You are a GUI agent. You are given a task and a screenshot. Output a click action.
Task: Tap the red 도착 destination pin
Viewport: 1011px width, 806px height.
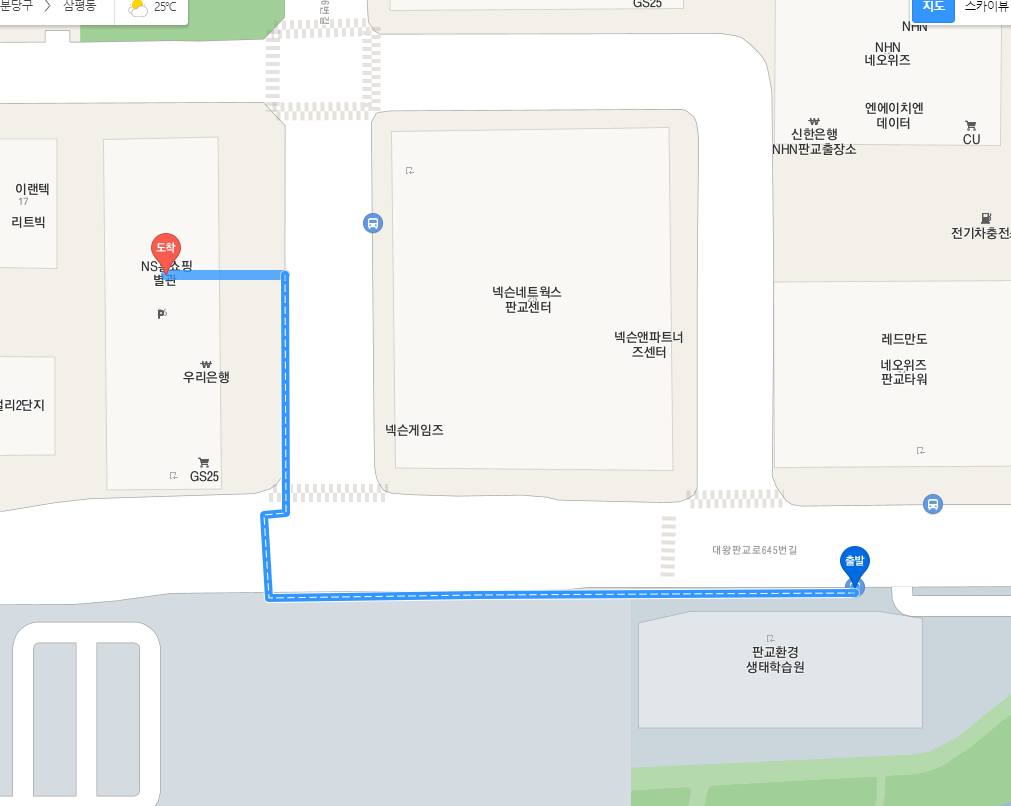pos(165,250)
